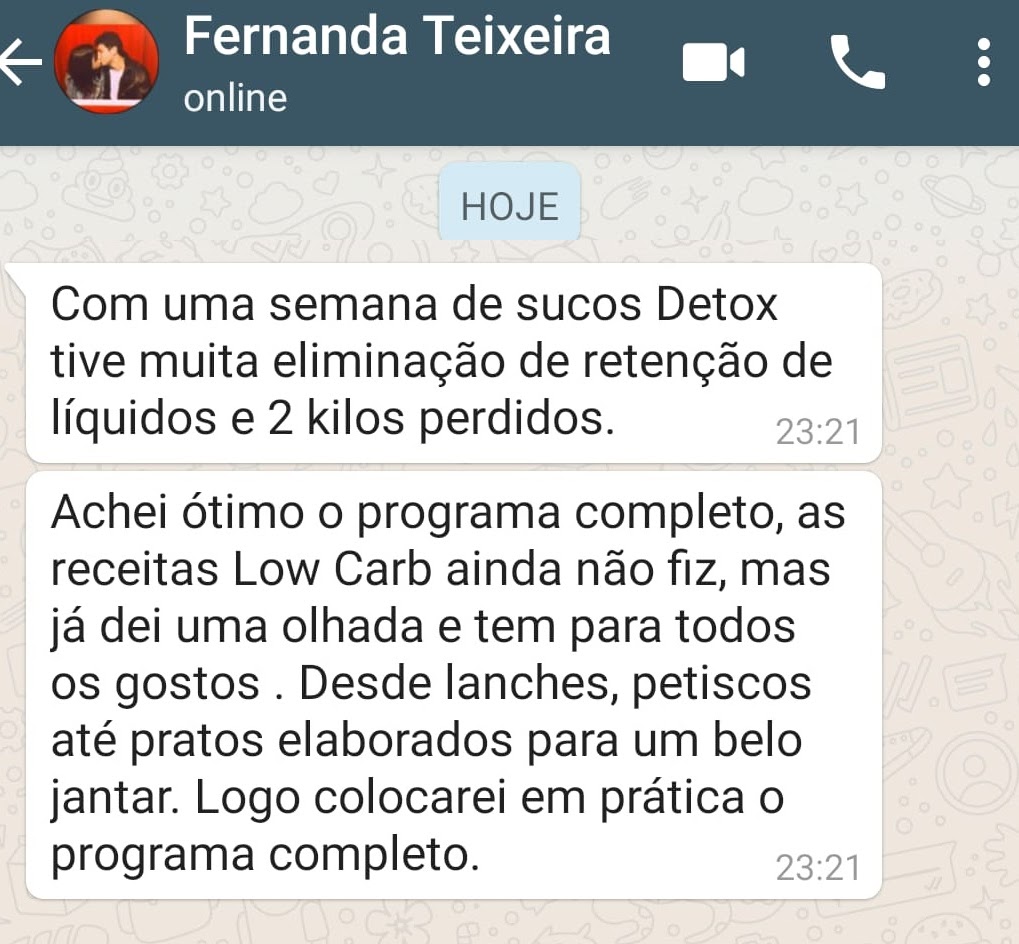Screen dimensions: 1019x944
Task: Start a voice call with Fernanda
Action: tap(858, 64)
